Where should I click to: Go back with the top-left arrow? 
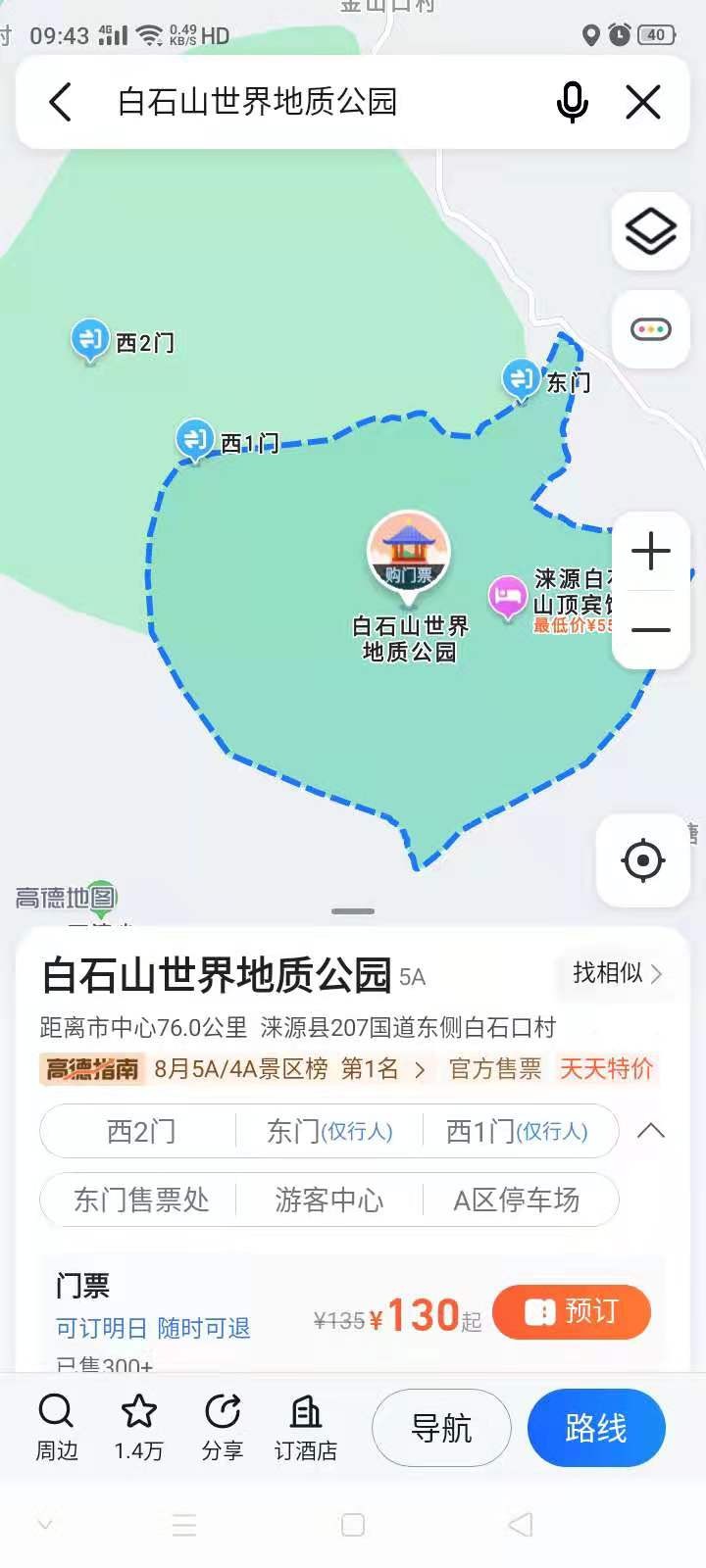60,102
